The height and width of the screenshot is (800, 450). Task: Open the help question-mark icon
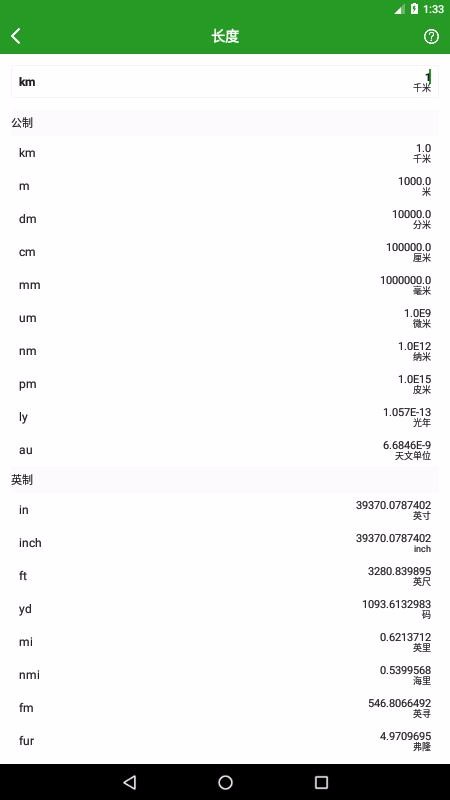[x=431, y=36]
